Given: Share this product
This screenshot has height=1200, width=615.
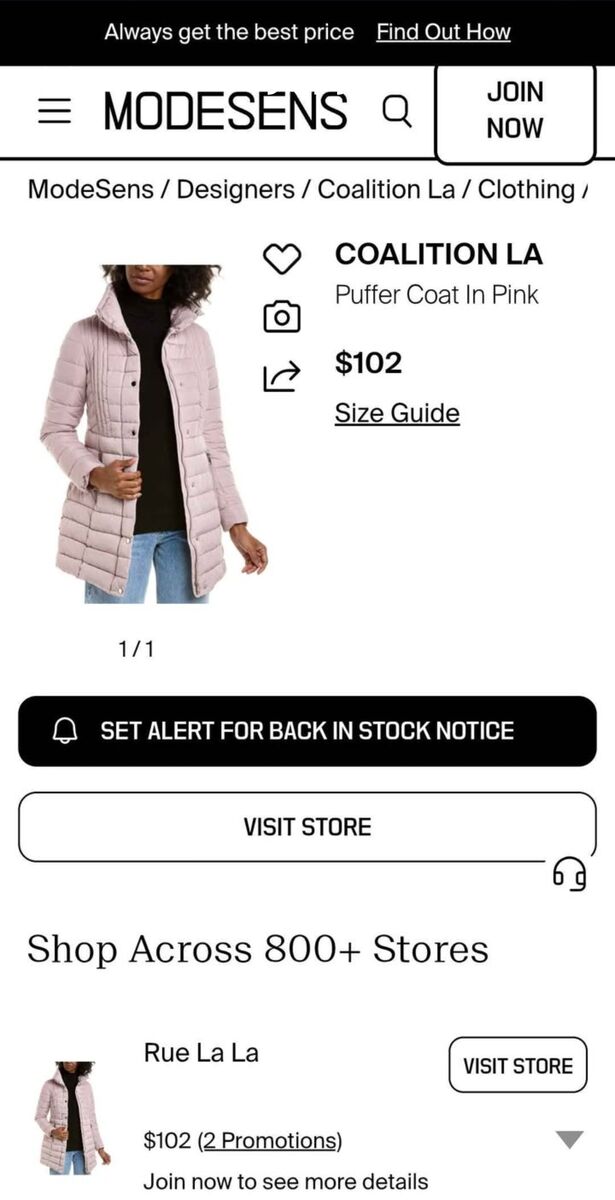Looking at the screenshot, I should 281,376.
